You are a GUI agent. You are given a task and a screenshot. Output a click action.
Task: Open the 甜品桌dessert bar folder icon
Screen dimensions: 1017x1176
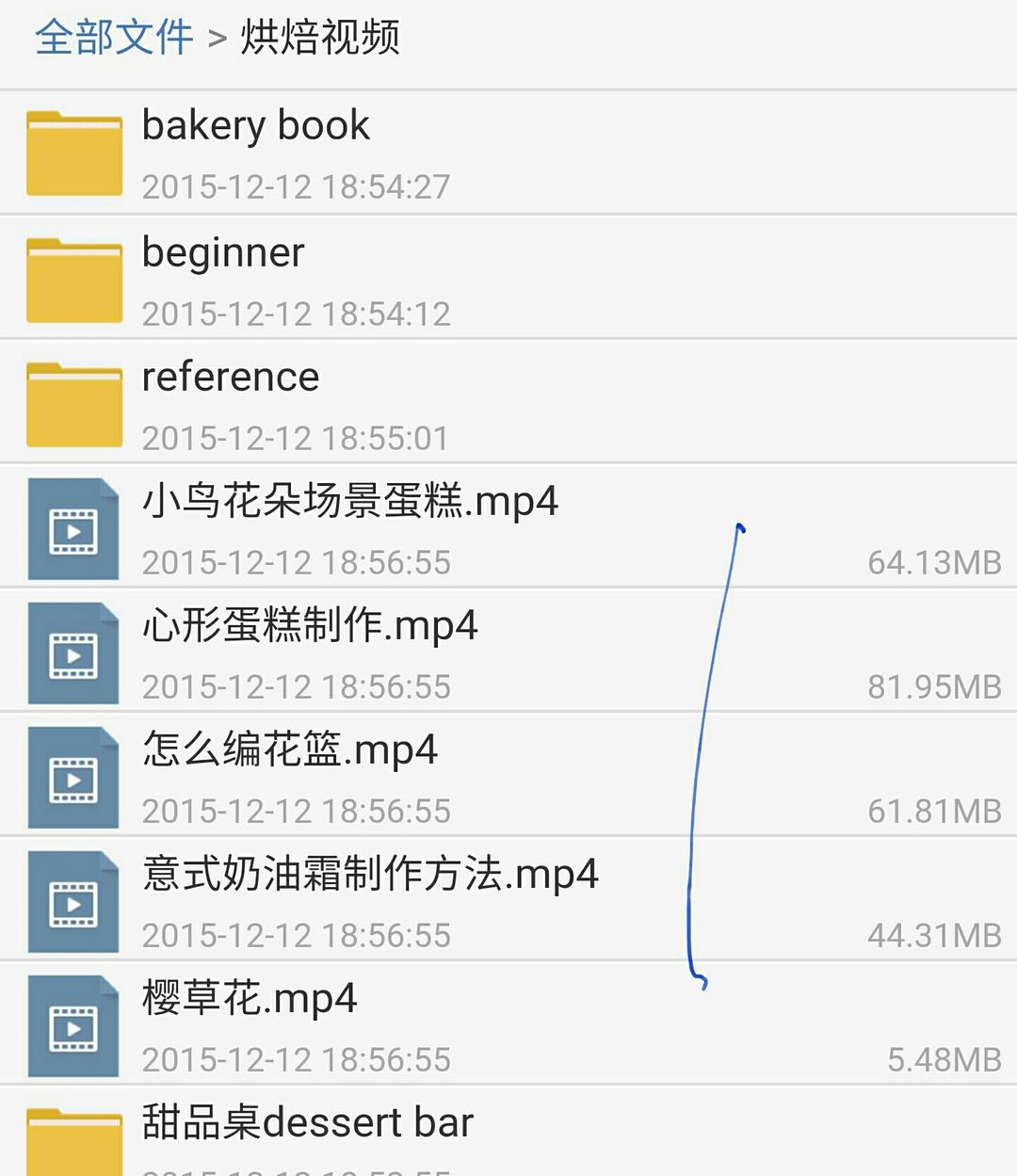(73, 1139)
